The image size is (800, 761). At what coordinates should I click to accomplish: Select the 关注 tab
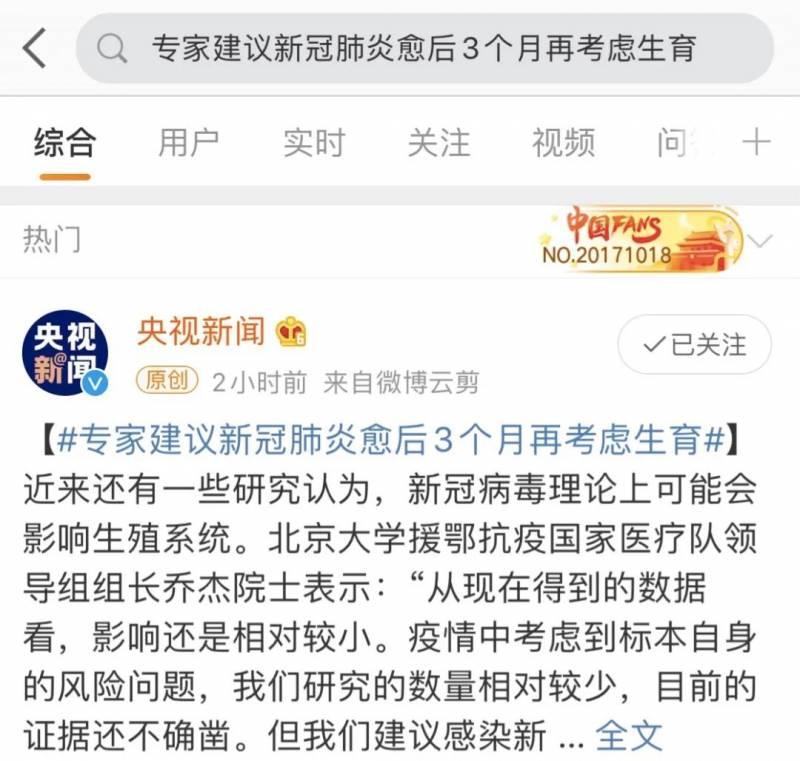click(x=438, y=143)
